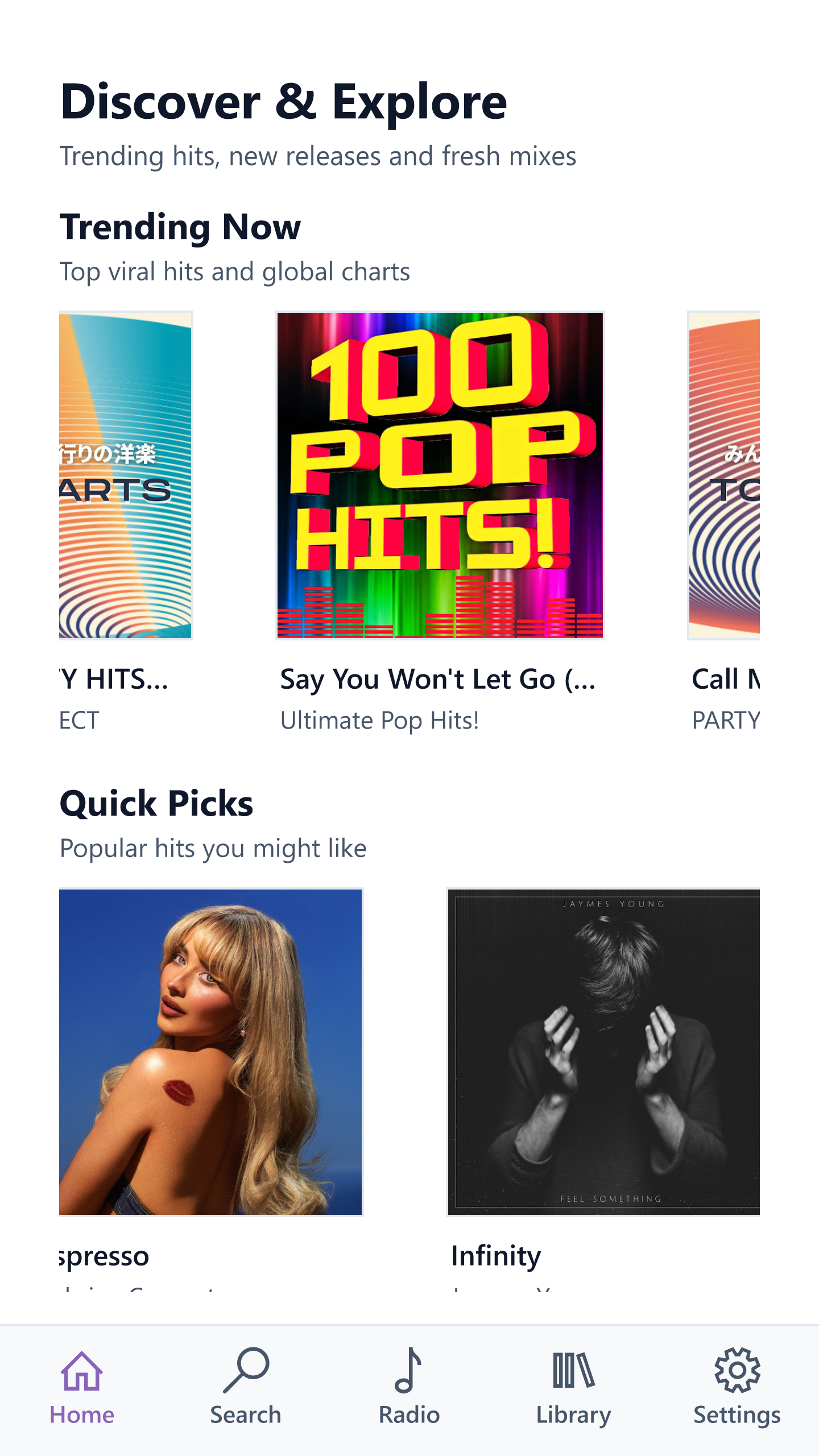Open the Library tab
Image resolution: width=819 pixels, height=1456 pixels.
tap(573, 1388)
